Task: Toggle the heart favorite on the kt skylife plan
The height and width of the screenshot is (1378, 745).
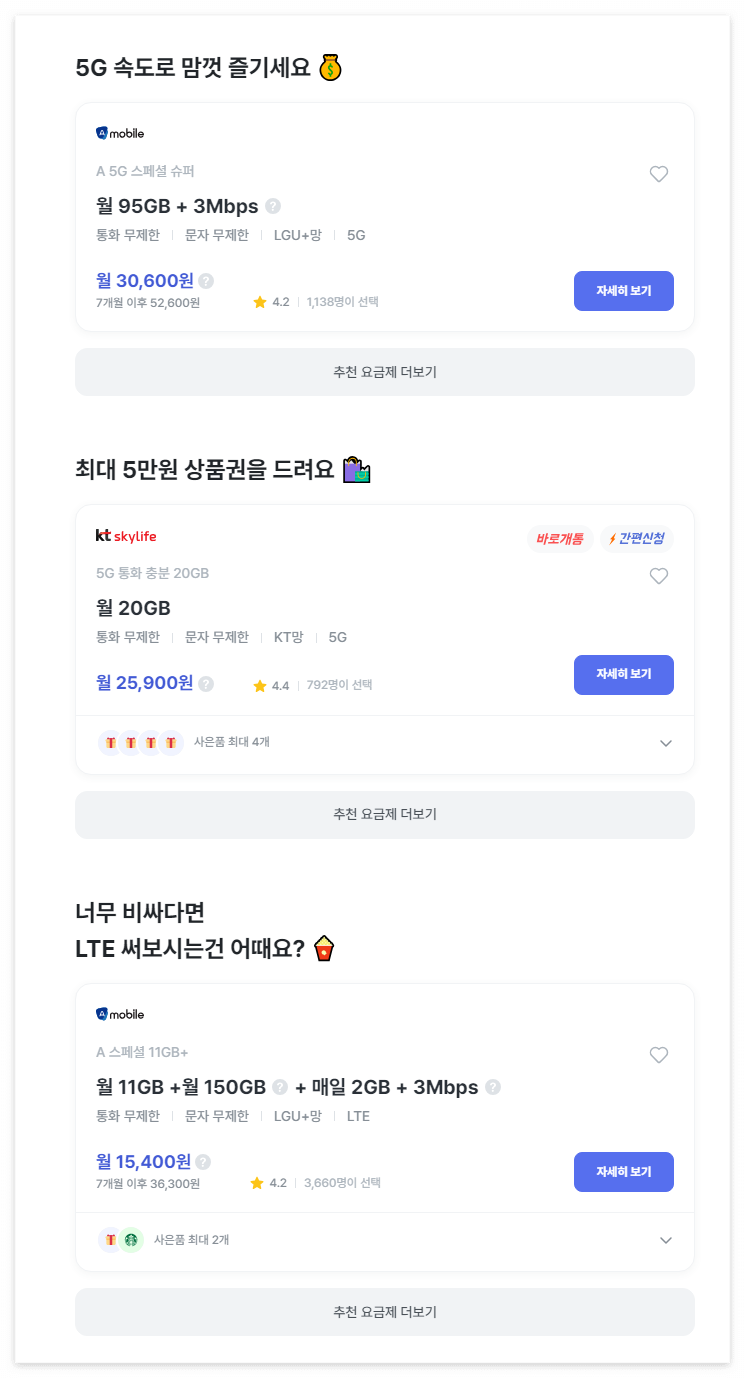Action: (x=658, y=576)
